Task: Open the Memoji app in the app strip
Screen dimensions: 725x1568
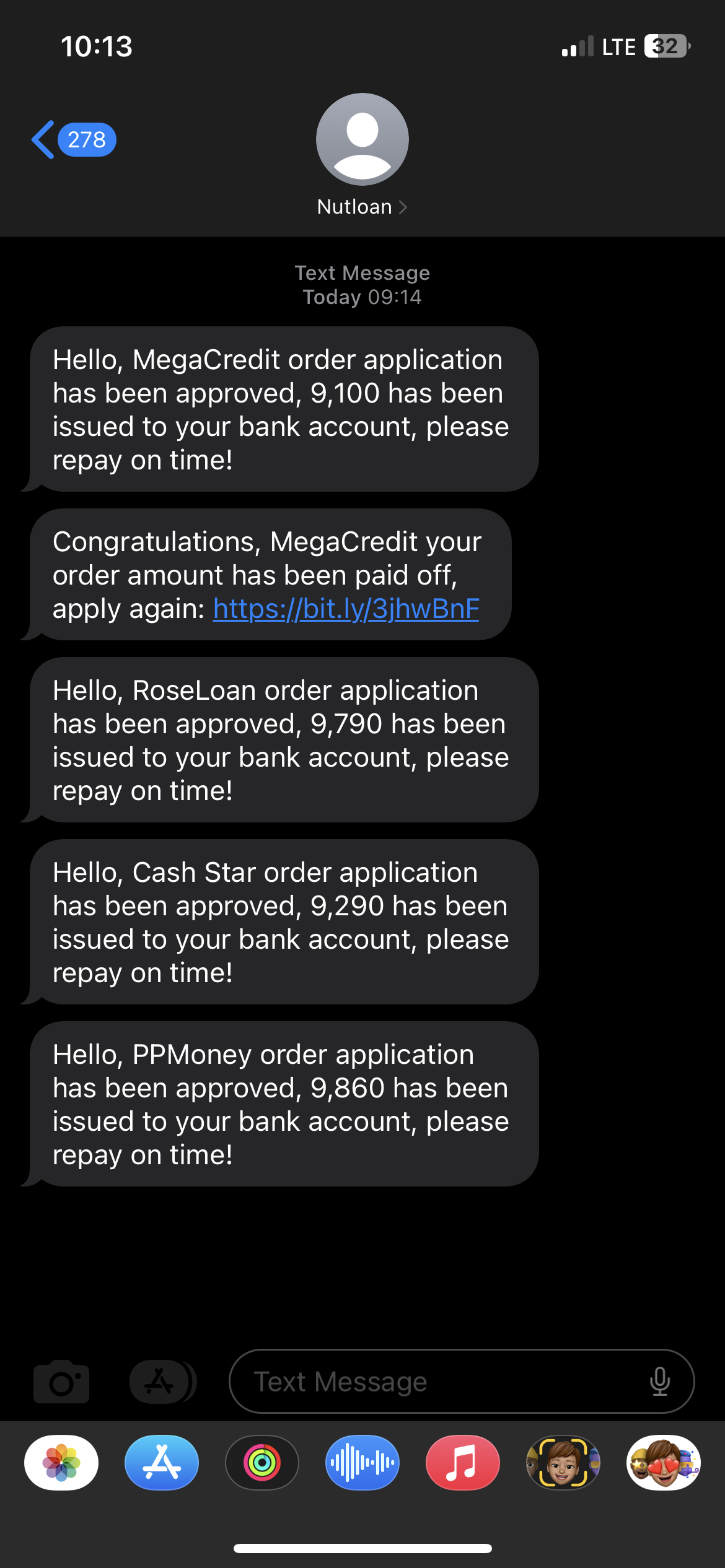Action: click(x=563, y=1463)
